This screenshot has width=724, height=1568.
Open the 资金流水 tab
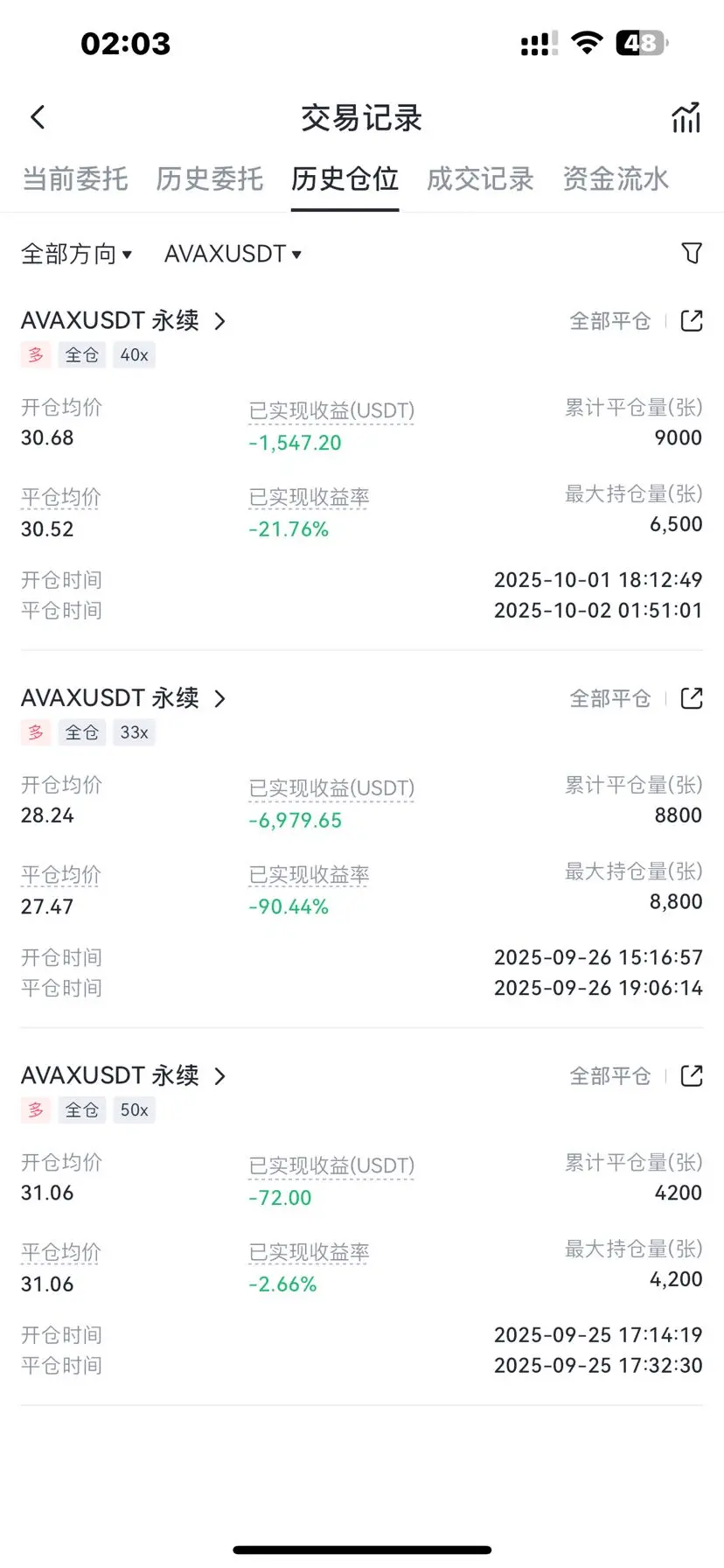(x=616, y=179)
